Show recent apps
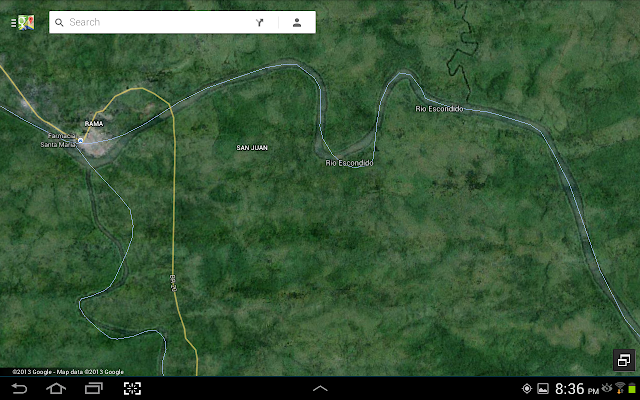 pyautogui.click(x=94, y=388)
